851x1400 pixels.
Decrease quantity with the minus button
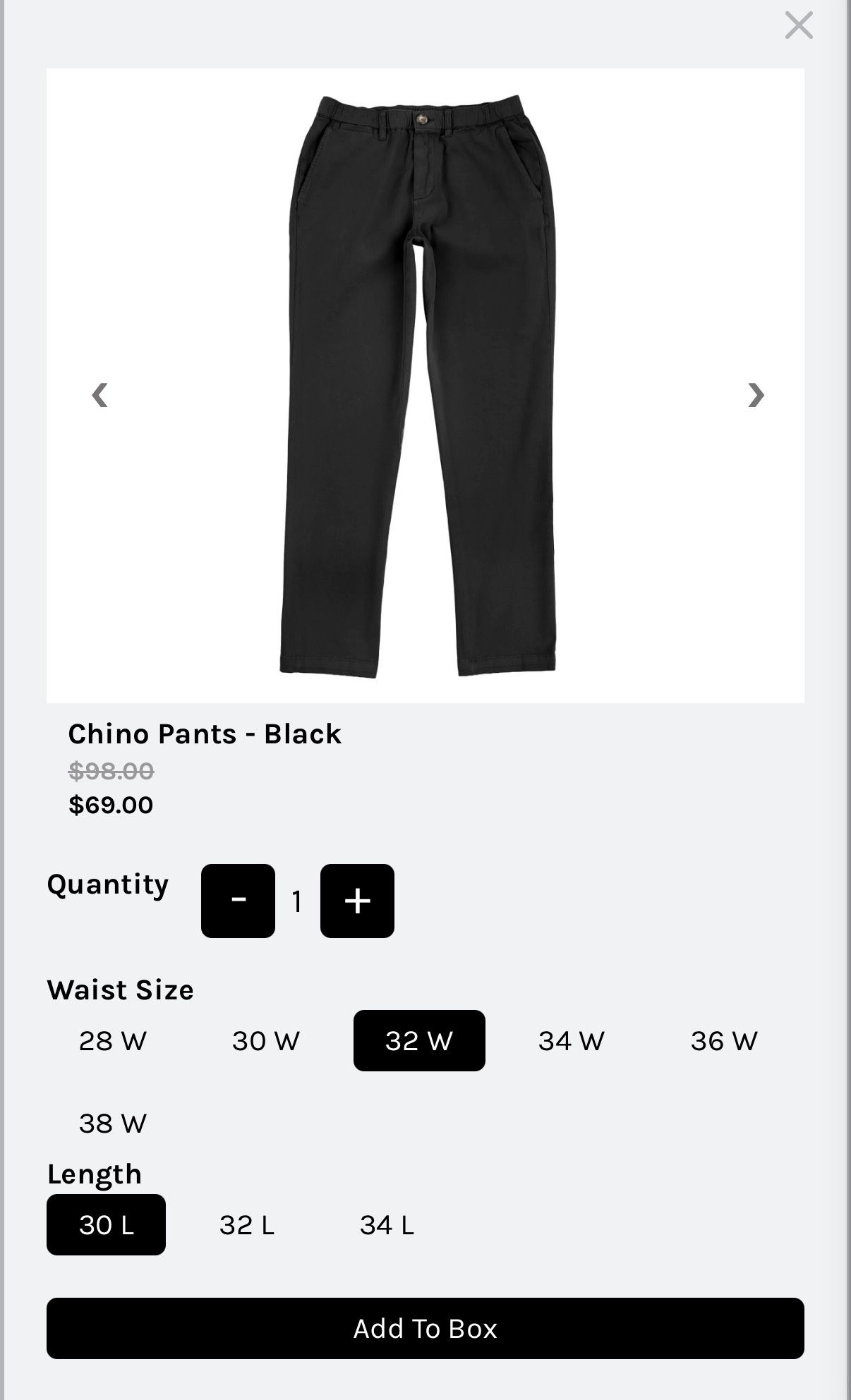point(238,901)
